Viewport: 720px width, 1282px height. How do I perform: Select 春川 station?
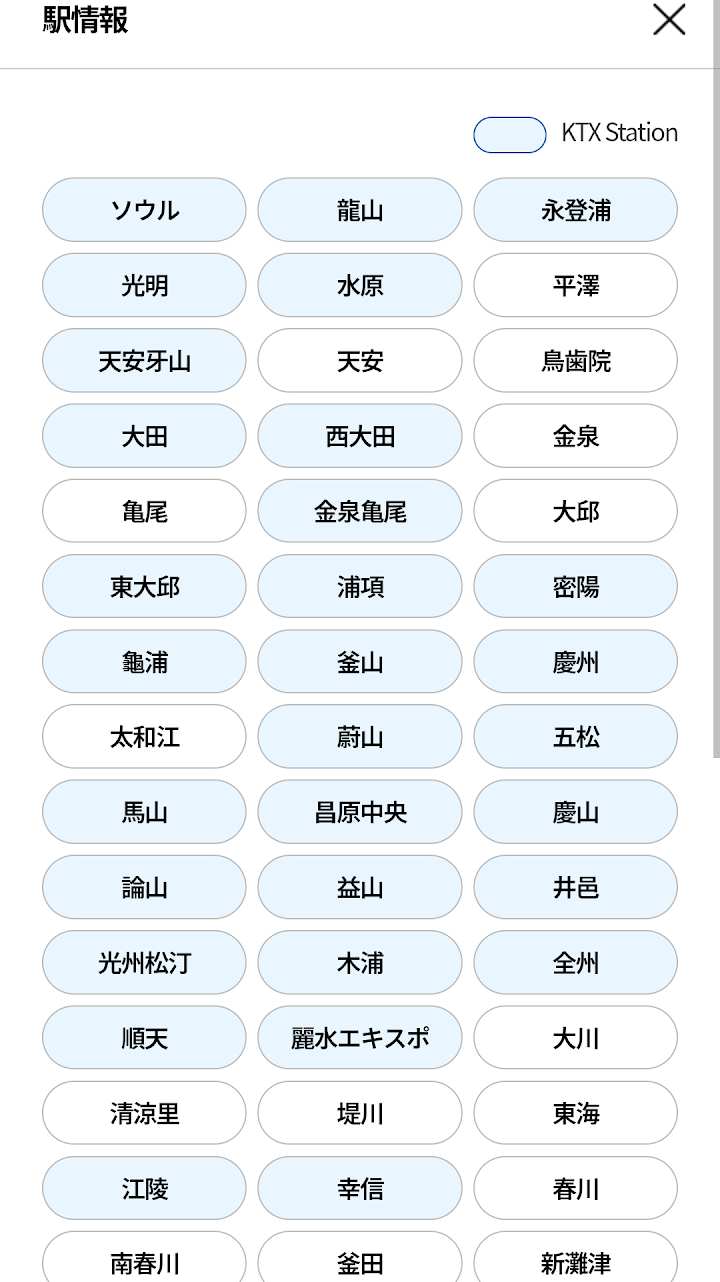[576, 1189]
